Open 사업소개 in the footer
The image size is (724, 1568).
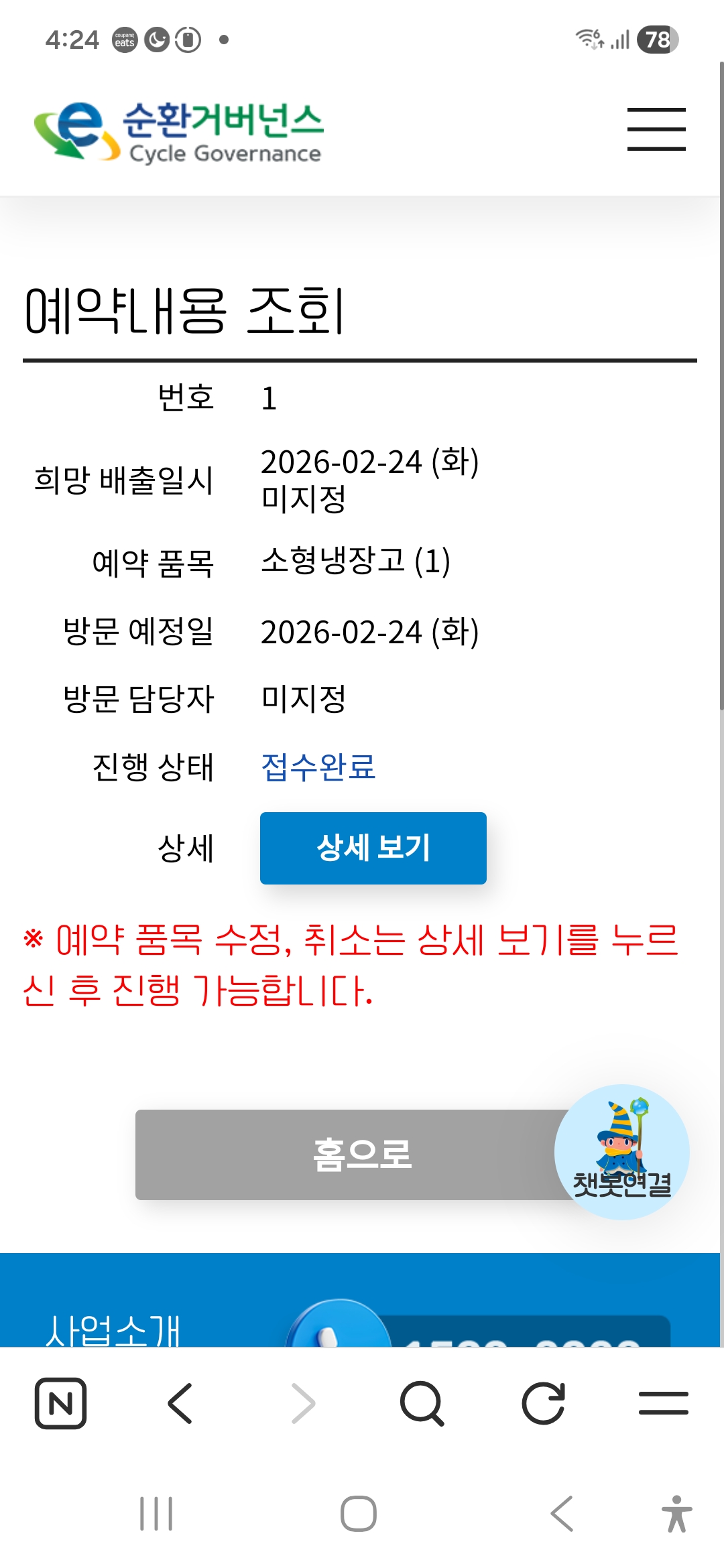(x=113, y=1330)
